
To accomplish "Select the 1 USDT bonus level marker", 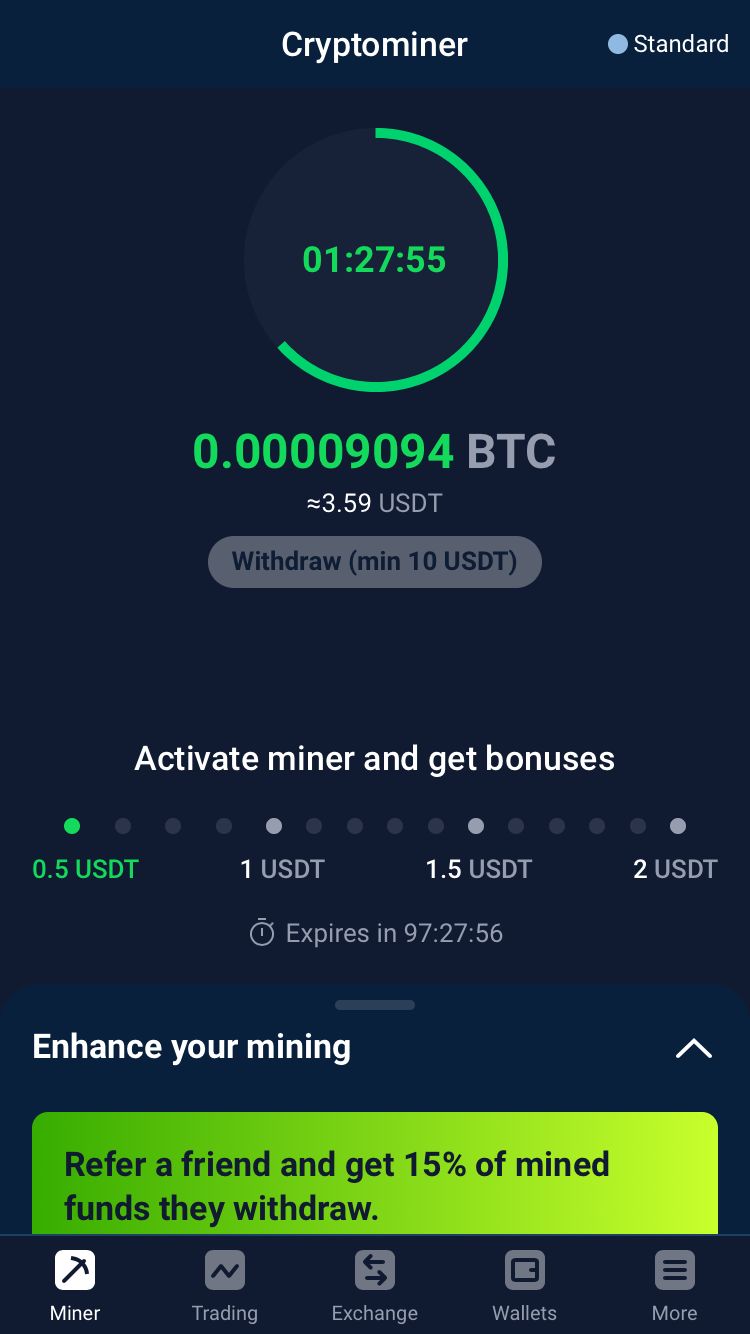I will (x=273, y=826).
